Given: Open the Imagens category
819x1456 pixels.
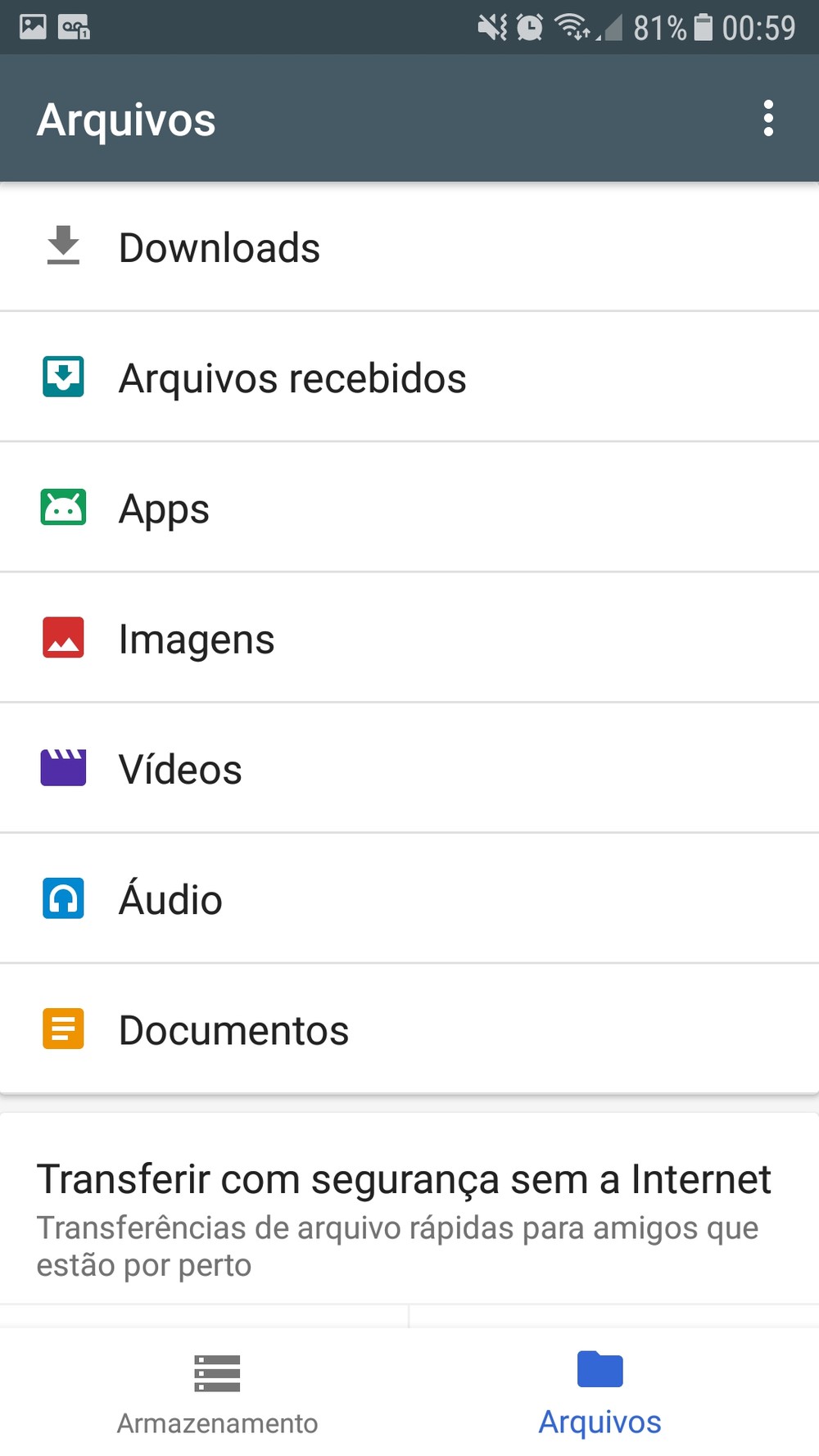Looking at the screenshot, I should [x=409, y=637].
